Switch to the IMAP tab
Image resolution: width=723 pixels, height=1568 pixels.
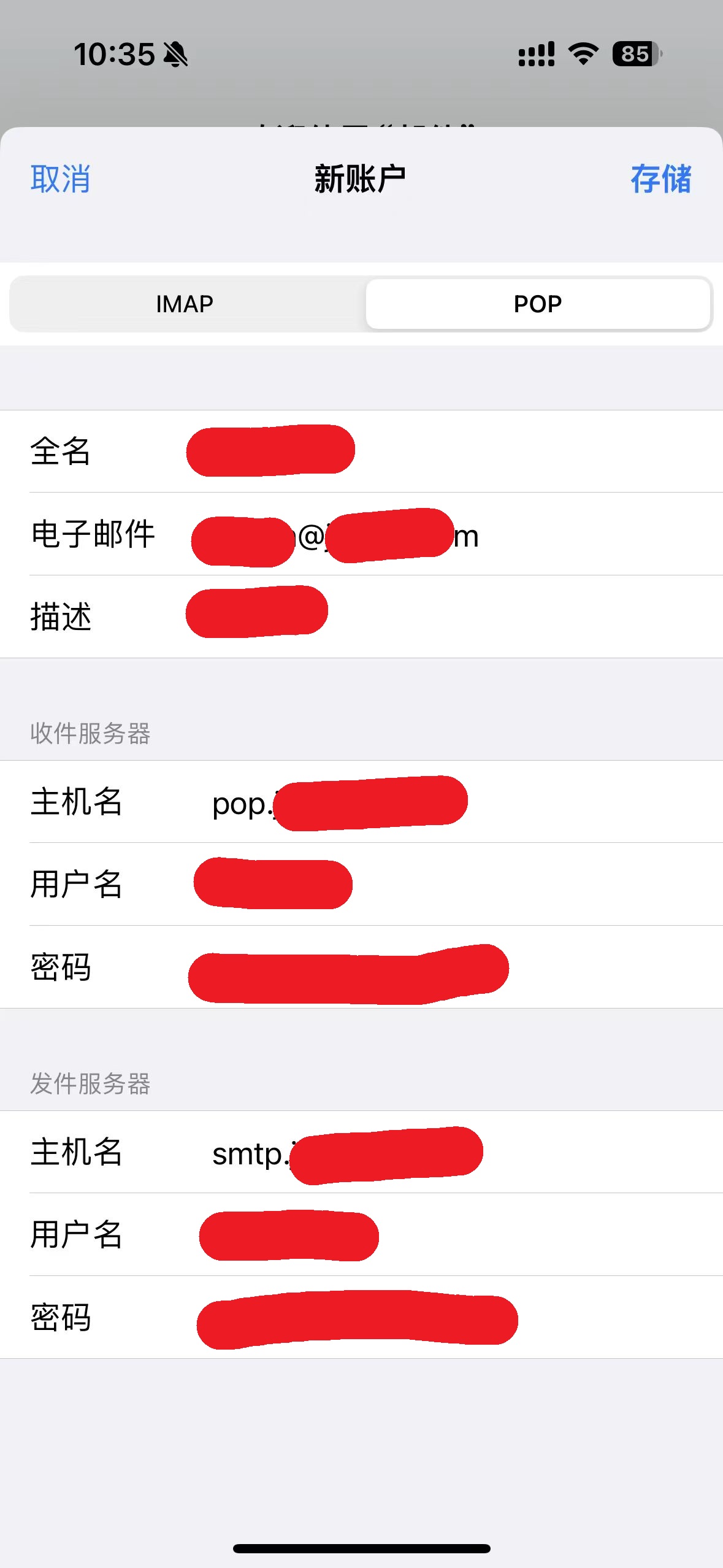(185, 304)
